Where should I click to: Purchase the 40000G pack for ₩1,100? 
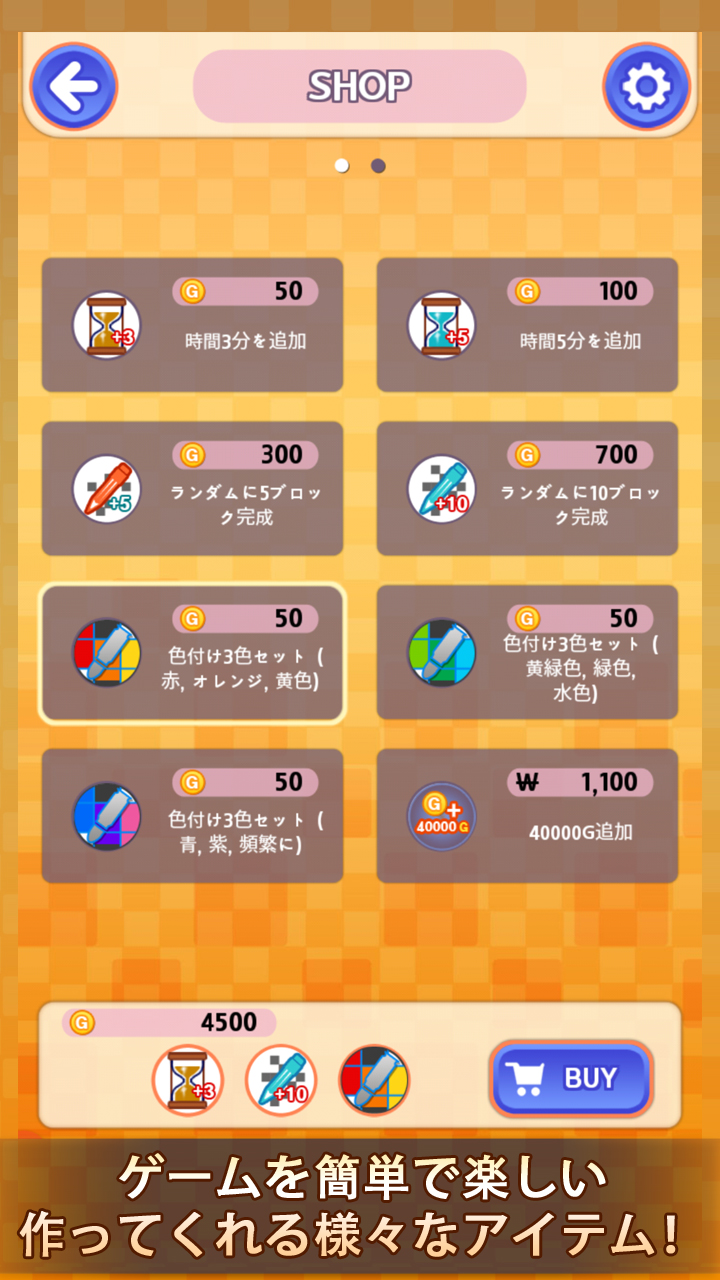click(x=527, y=816)
